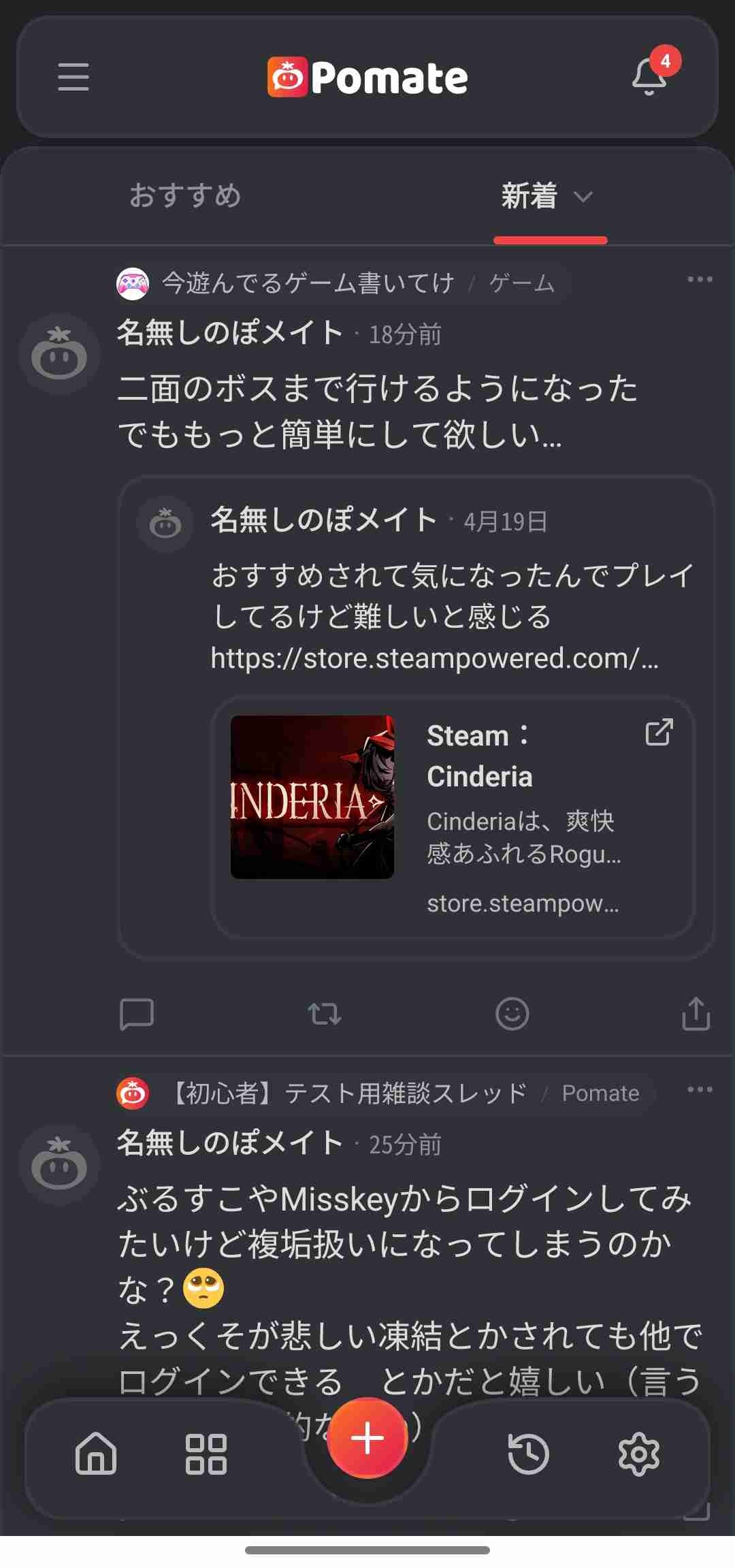The image size is (735, 1568).
Task: Open the history tab
Action: [528, 1454]
